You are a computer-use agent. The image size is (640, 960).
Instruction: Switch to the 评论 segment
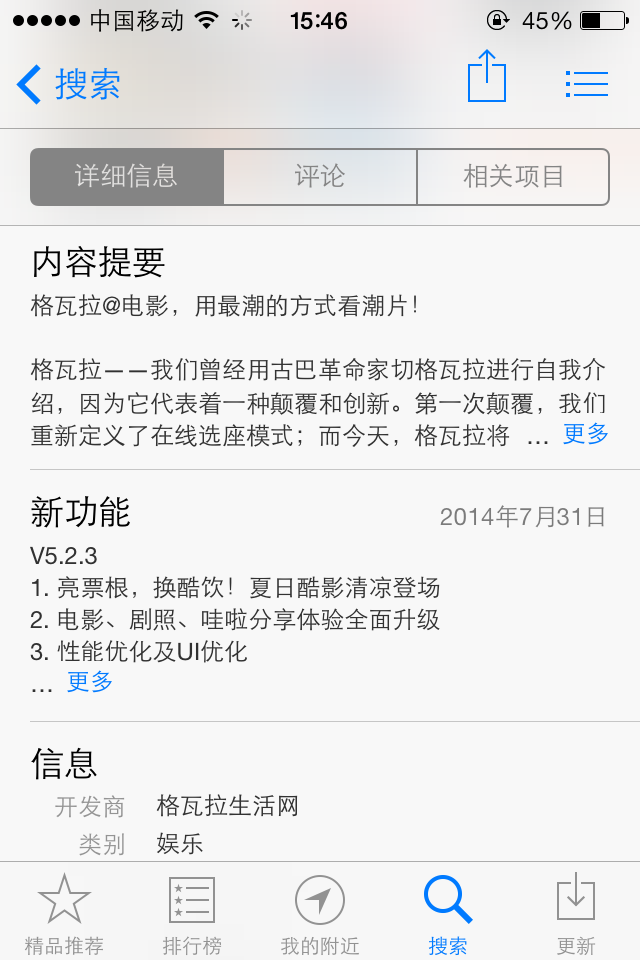coord(320,177)
